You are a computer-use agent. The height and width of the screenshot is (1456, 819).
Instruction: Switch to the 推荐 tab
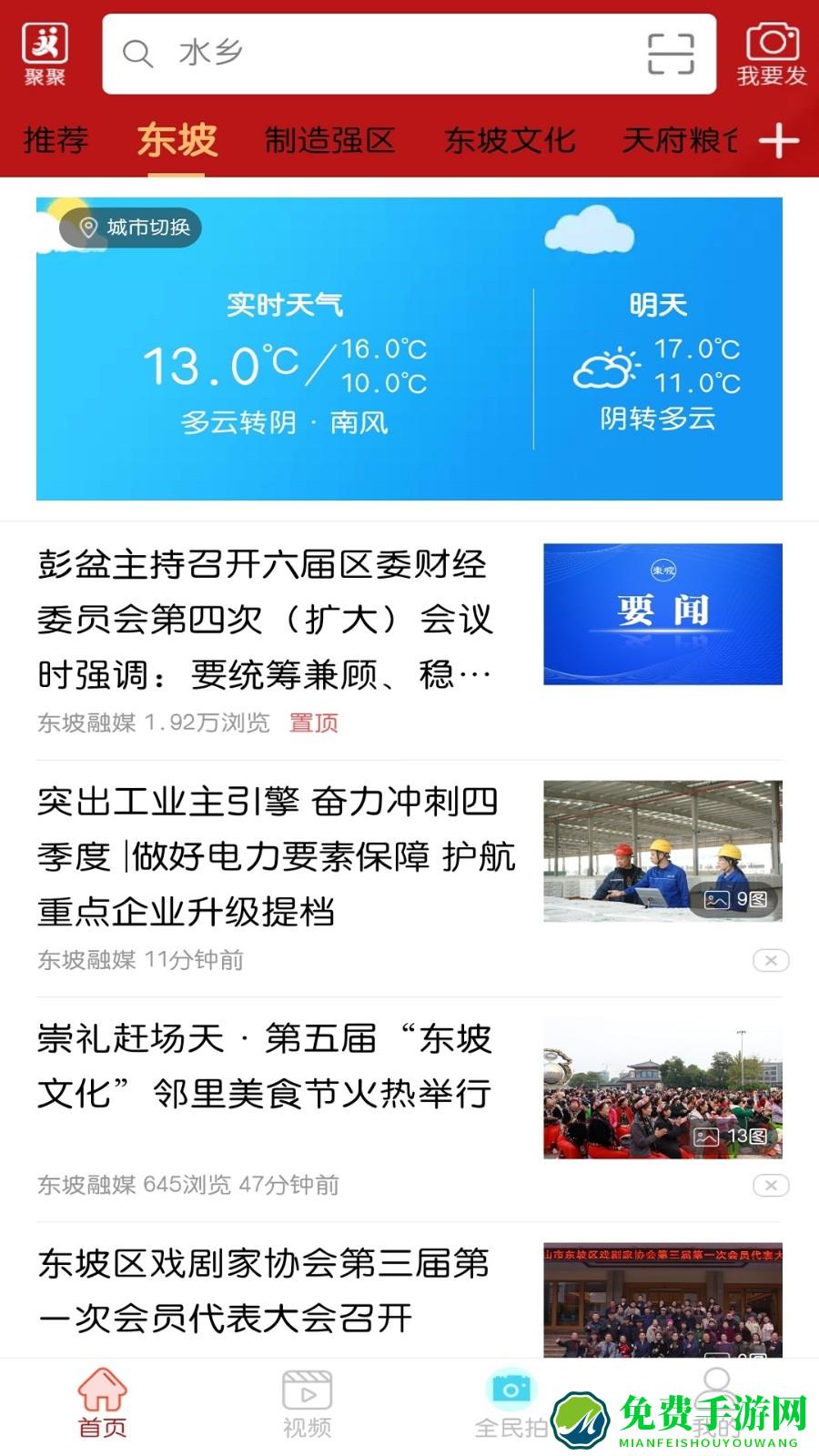[55, 141]
